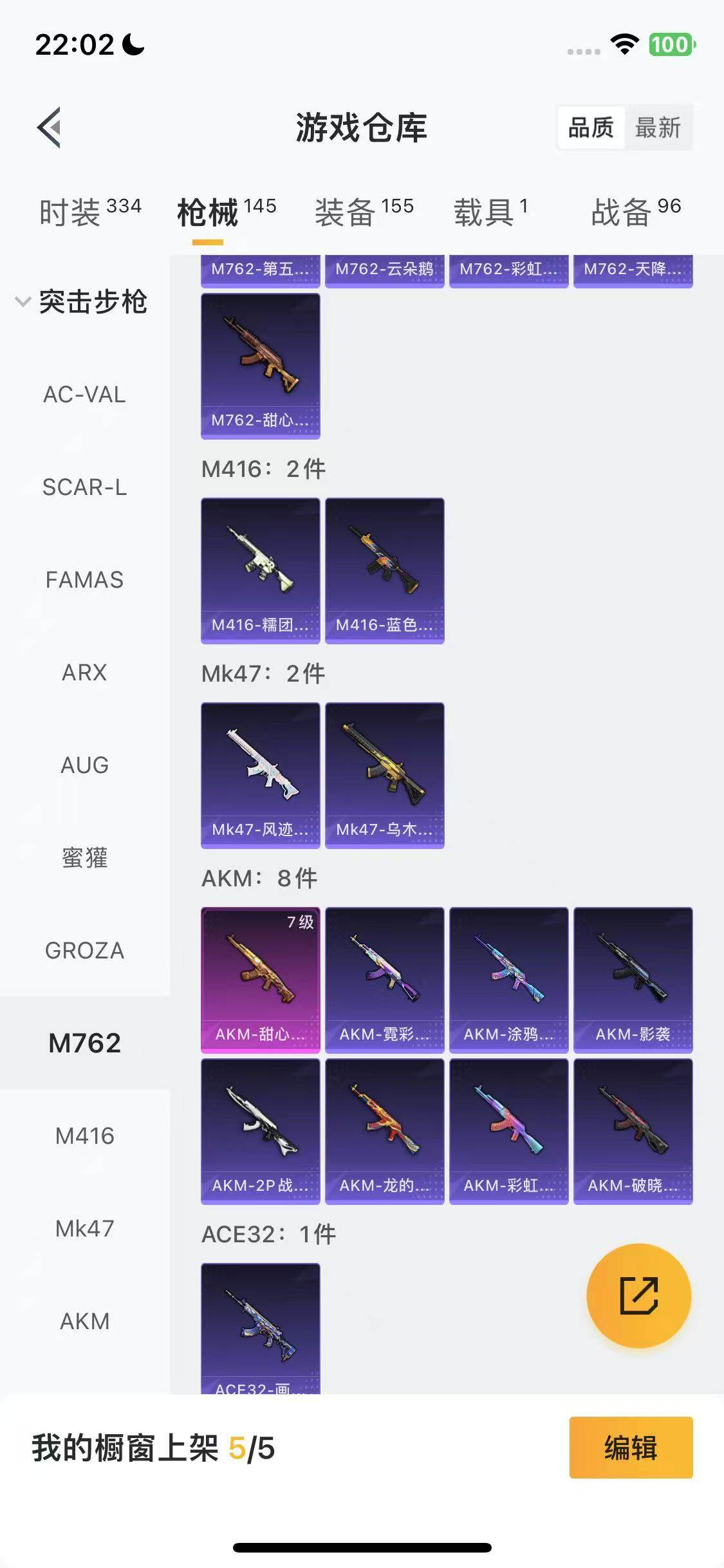Switch to the 装备 tab

364,212
